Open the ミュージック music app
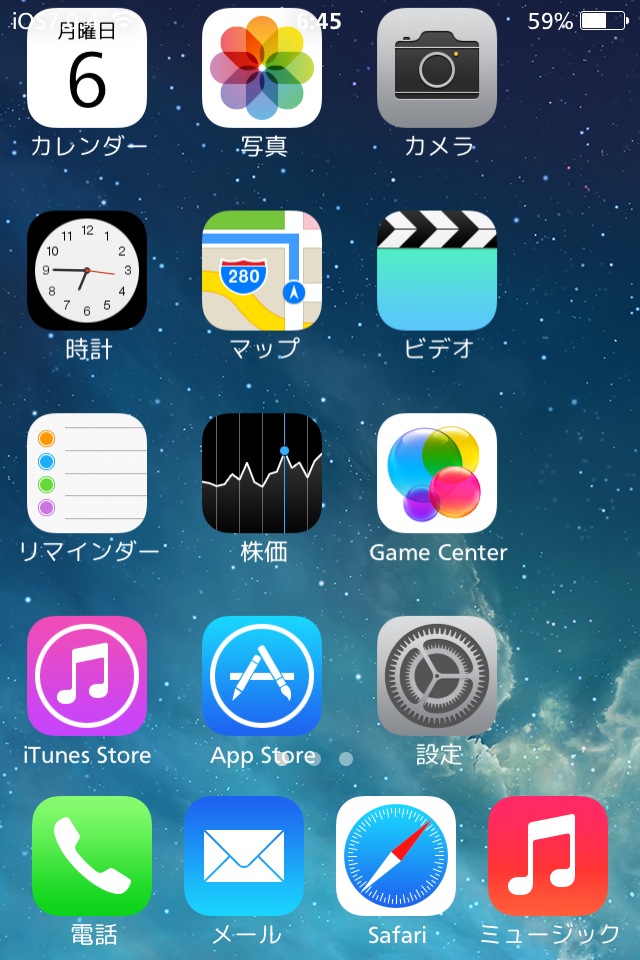Image resolution: width=640 pixels, height=960 pixels. [548, 856]
